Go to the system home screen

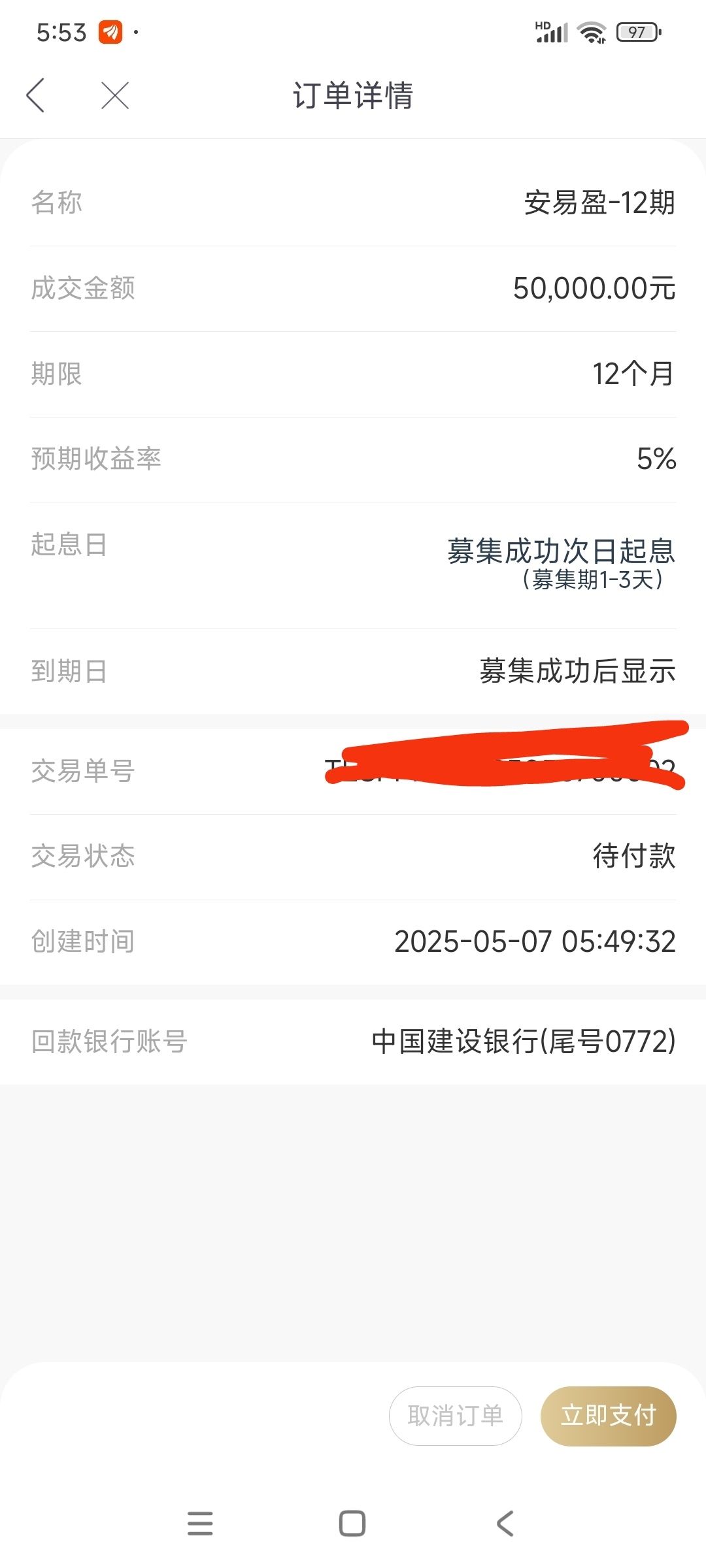pos(352,1523)
